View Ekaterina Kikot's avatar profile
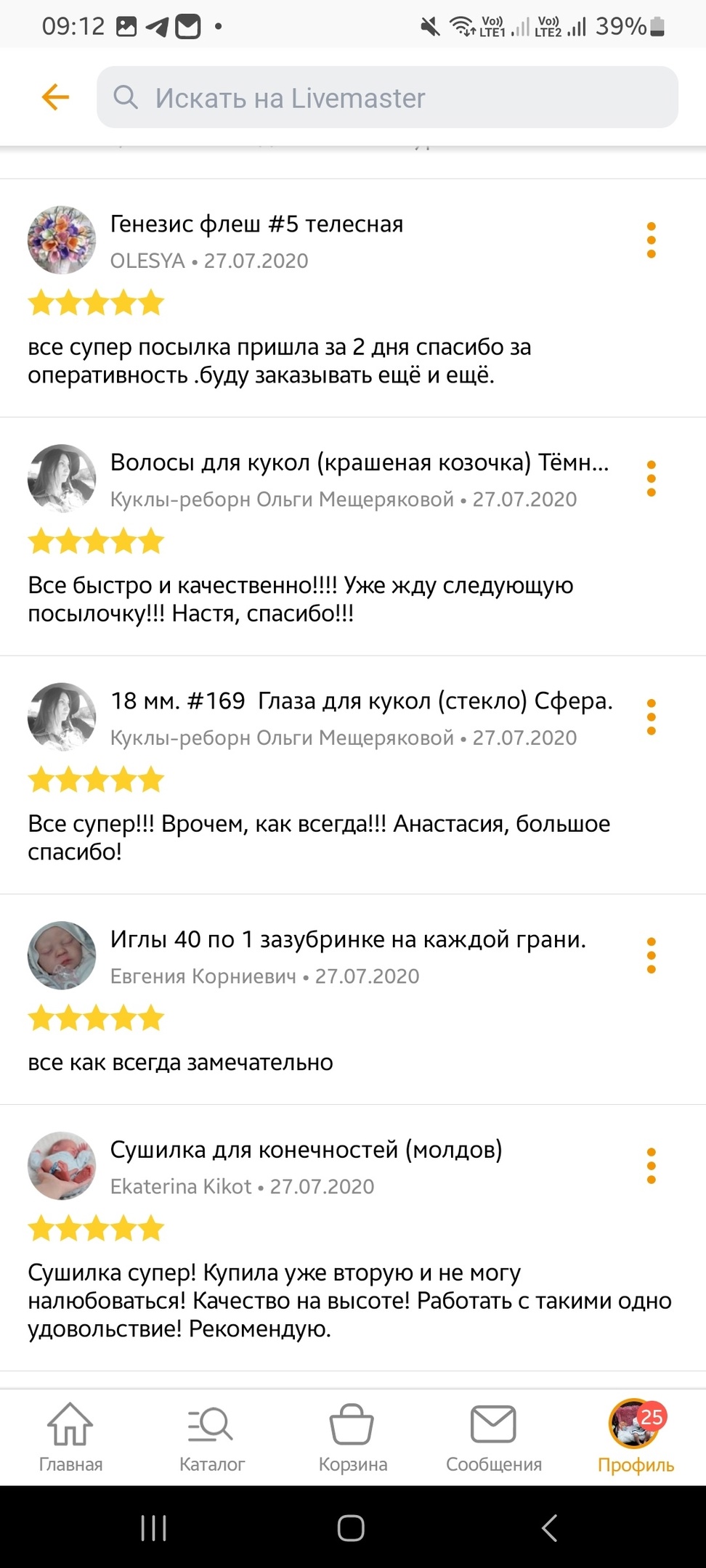 tap(62, 1166)
